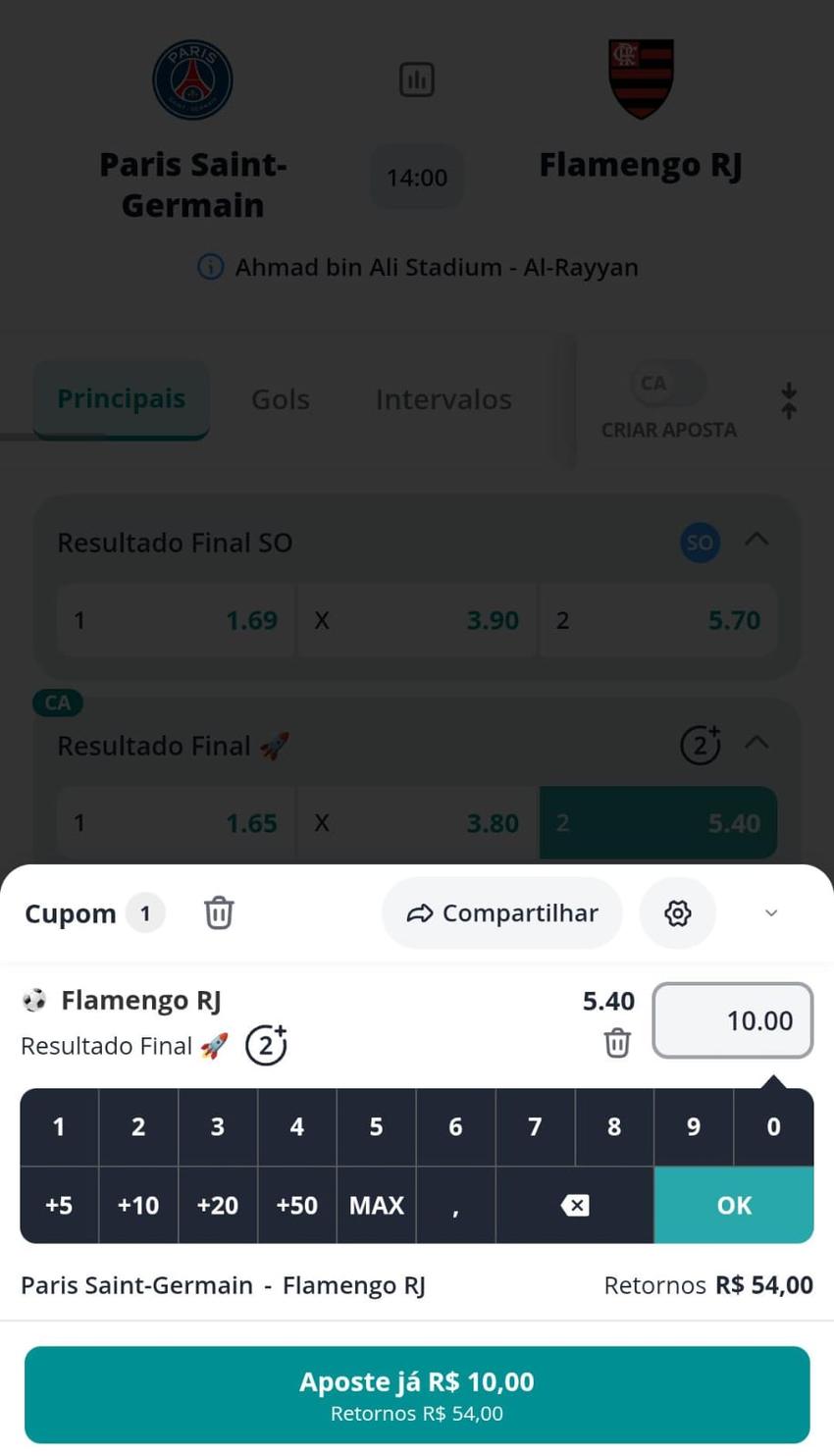Delete a digit with the keypad backspace

pyautogui.click(x=575, y=1205)
